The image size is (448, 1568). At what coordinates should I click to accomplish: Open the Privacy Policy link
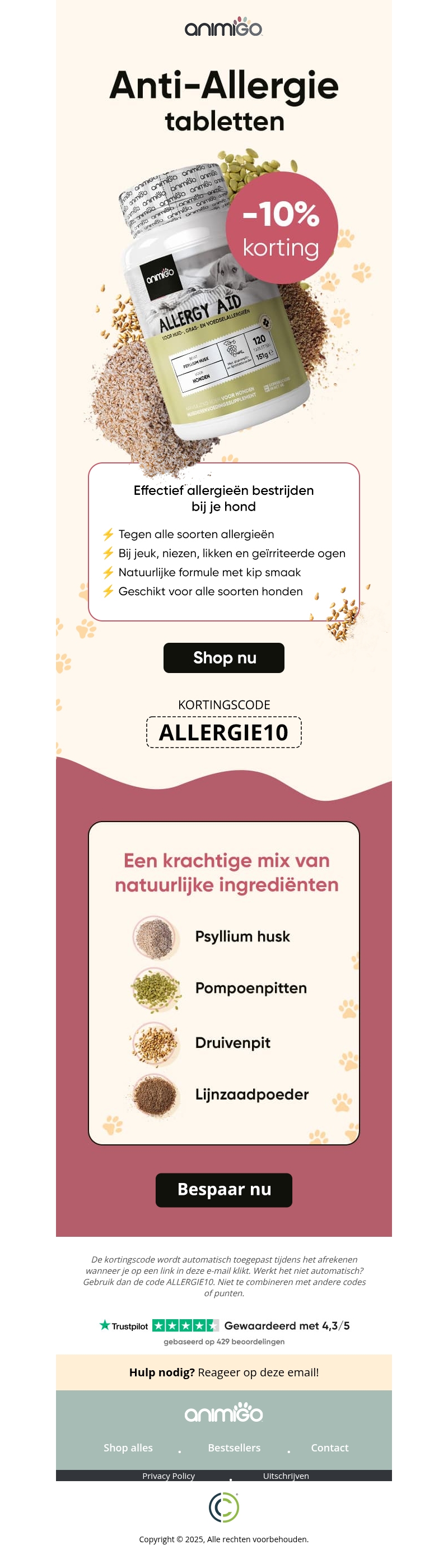(x=169, y=1476)
